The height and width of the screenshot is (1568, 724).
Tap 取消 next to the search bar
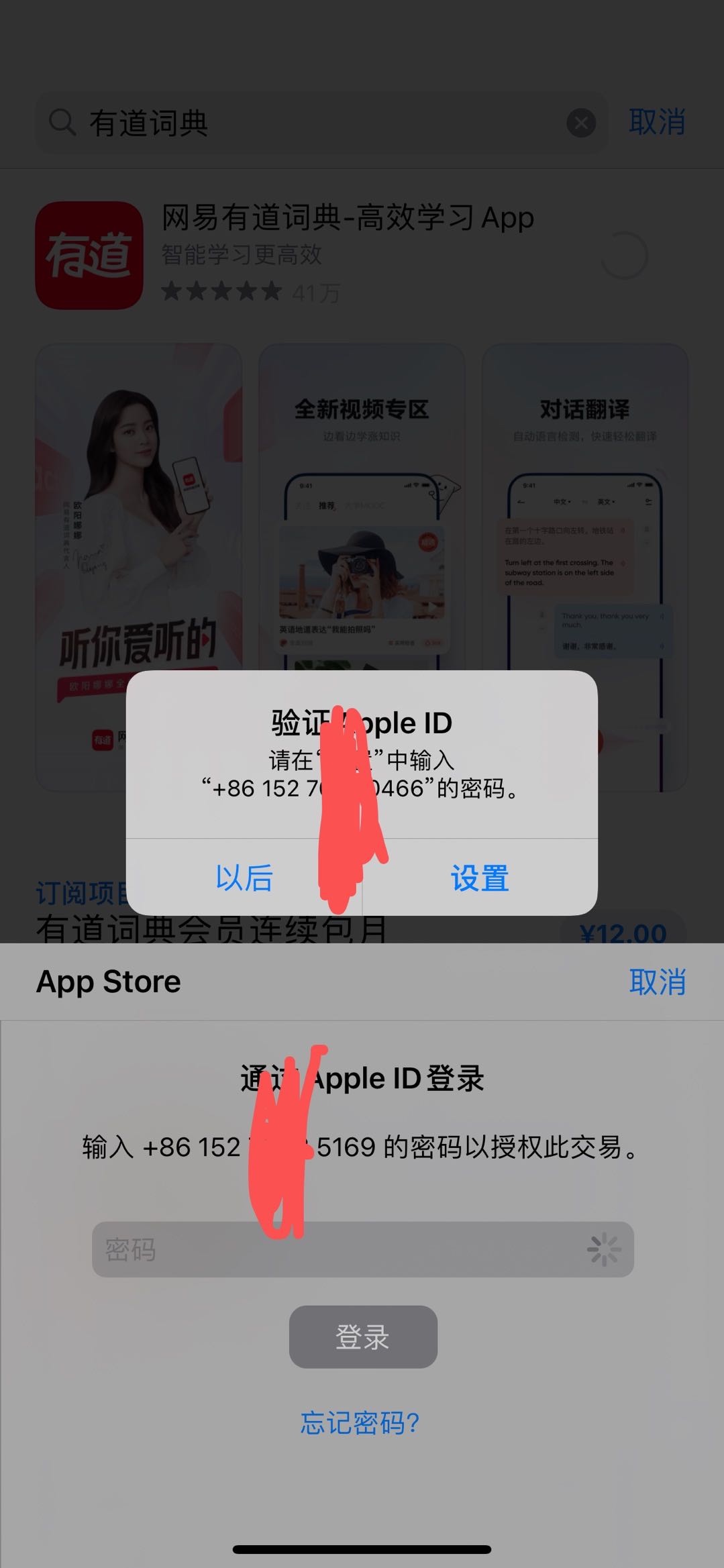(x=656, y=123)
